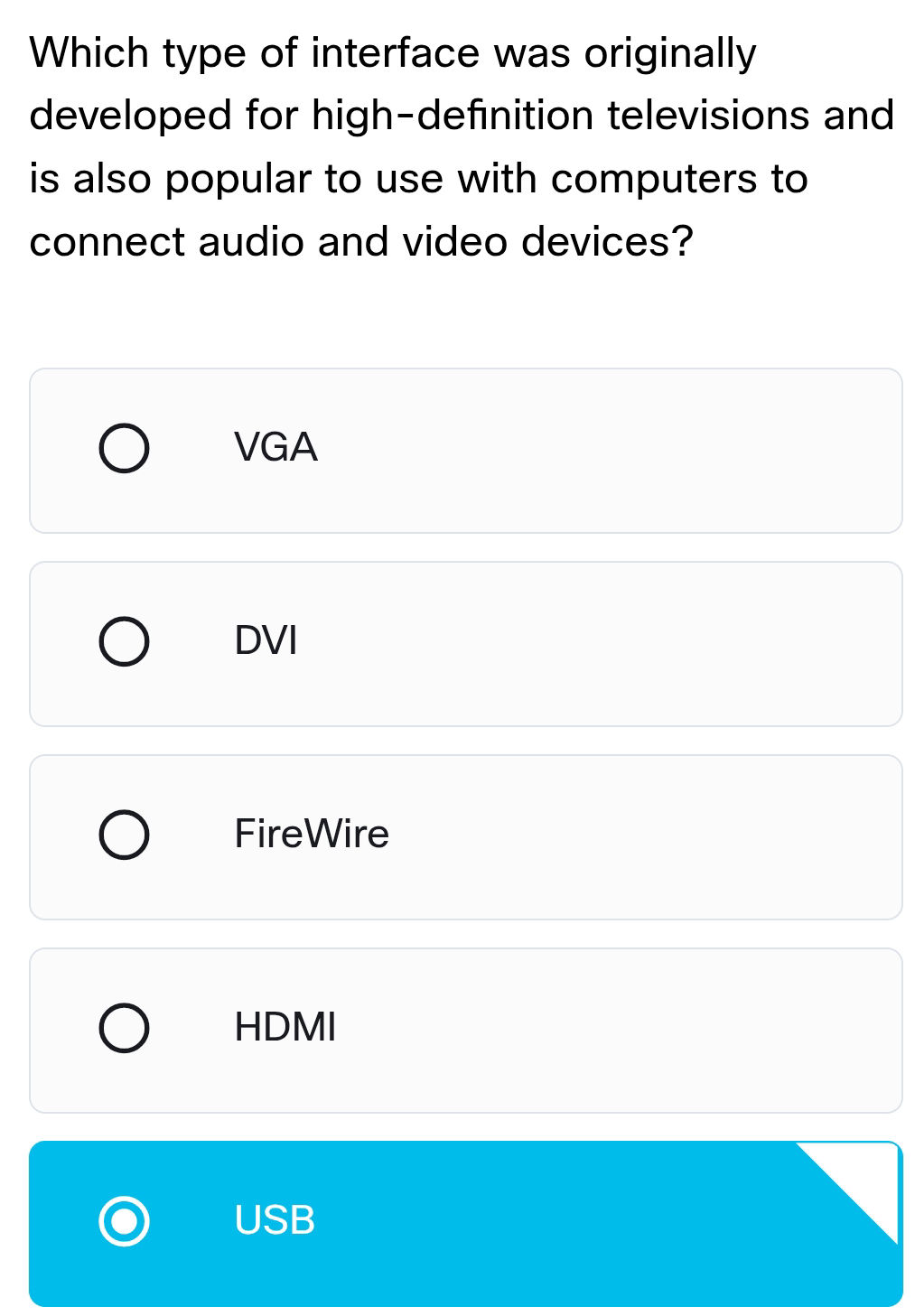Click the VGA answer label text
Image resolution: width=915 pixels, height=1316 pixels.
(275, 447)
